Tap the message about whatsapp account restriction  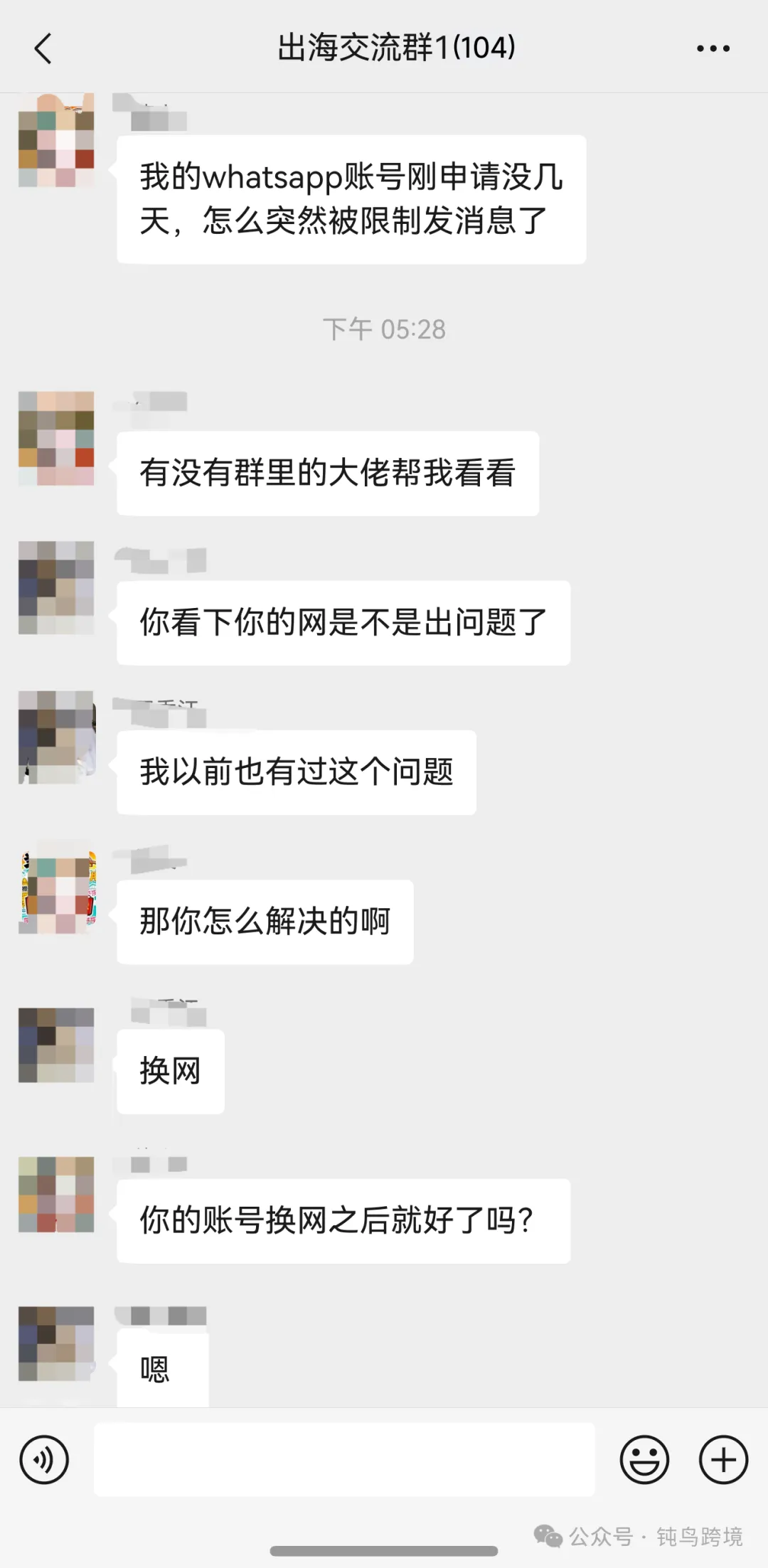pos(351,199)
